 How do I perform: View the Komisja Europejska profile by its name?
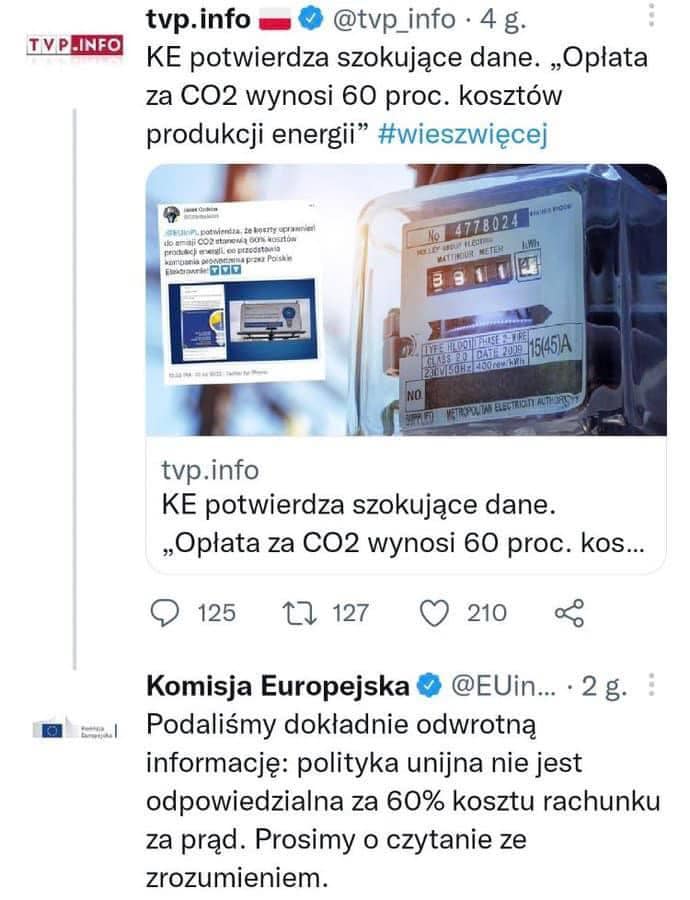[x=278, y=687]
